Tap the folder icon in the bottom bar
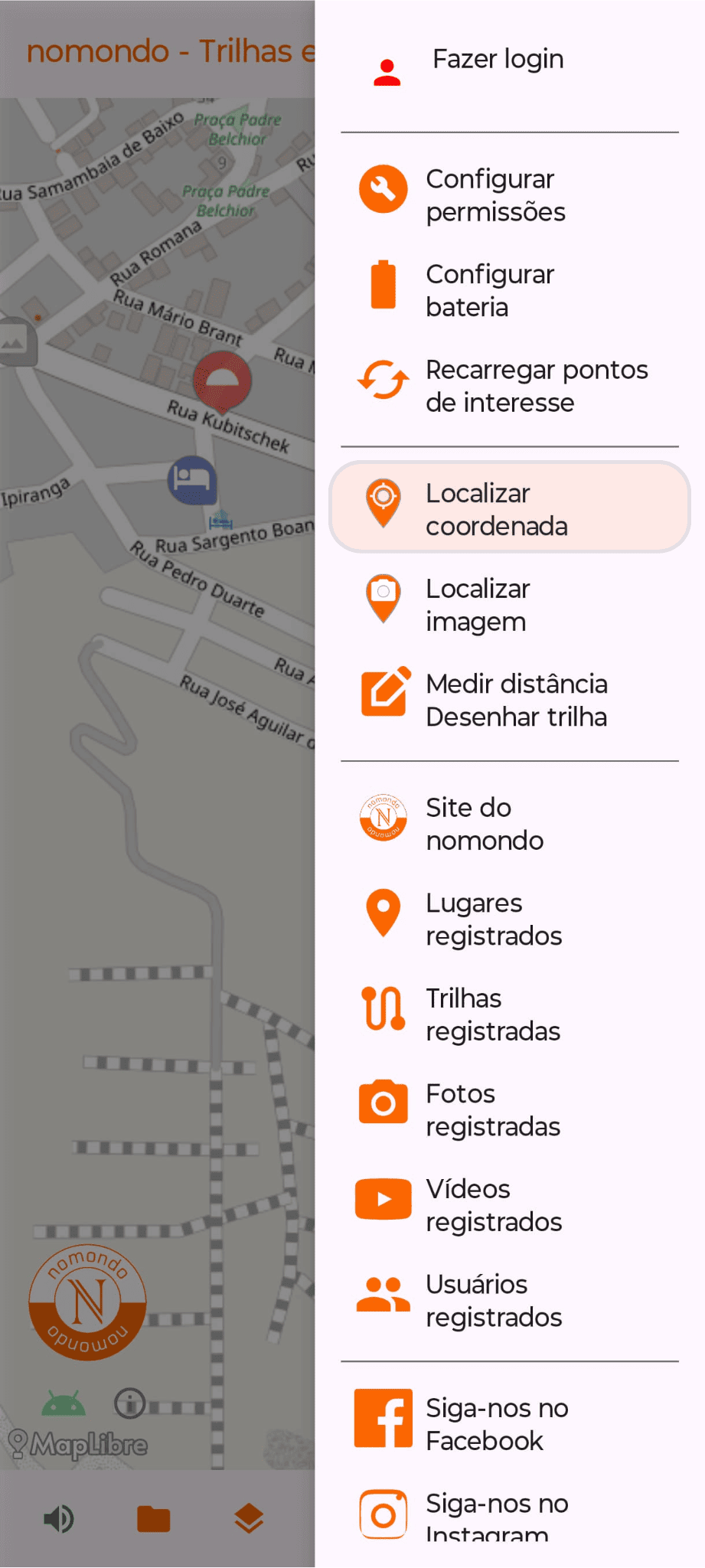This screenshot has height=1568, width=705. coord(154,1519)
